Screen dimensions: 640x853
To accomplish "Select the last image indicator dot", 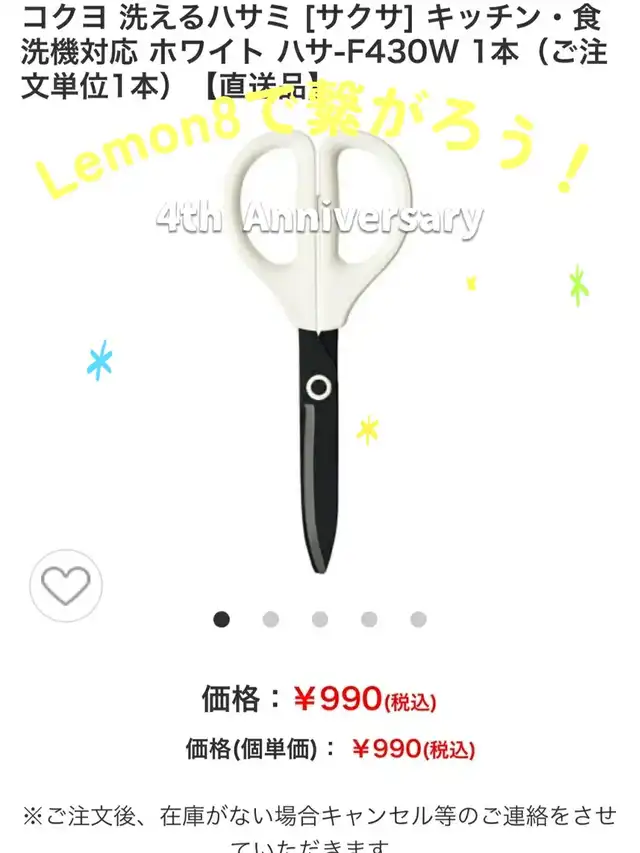I will 418,619.
